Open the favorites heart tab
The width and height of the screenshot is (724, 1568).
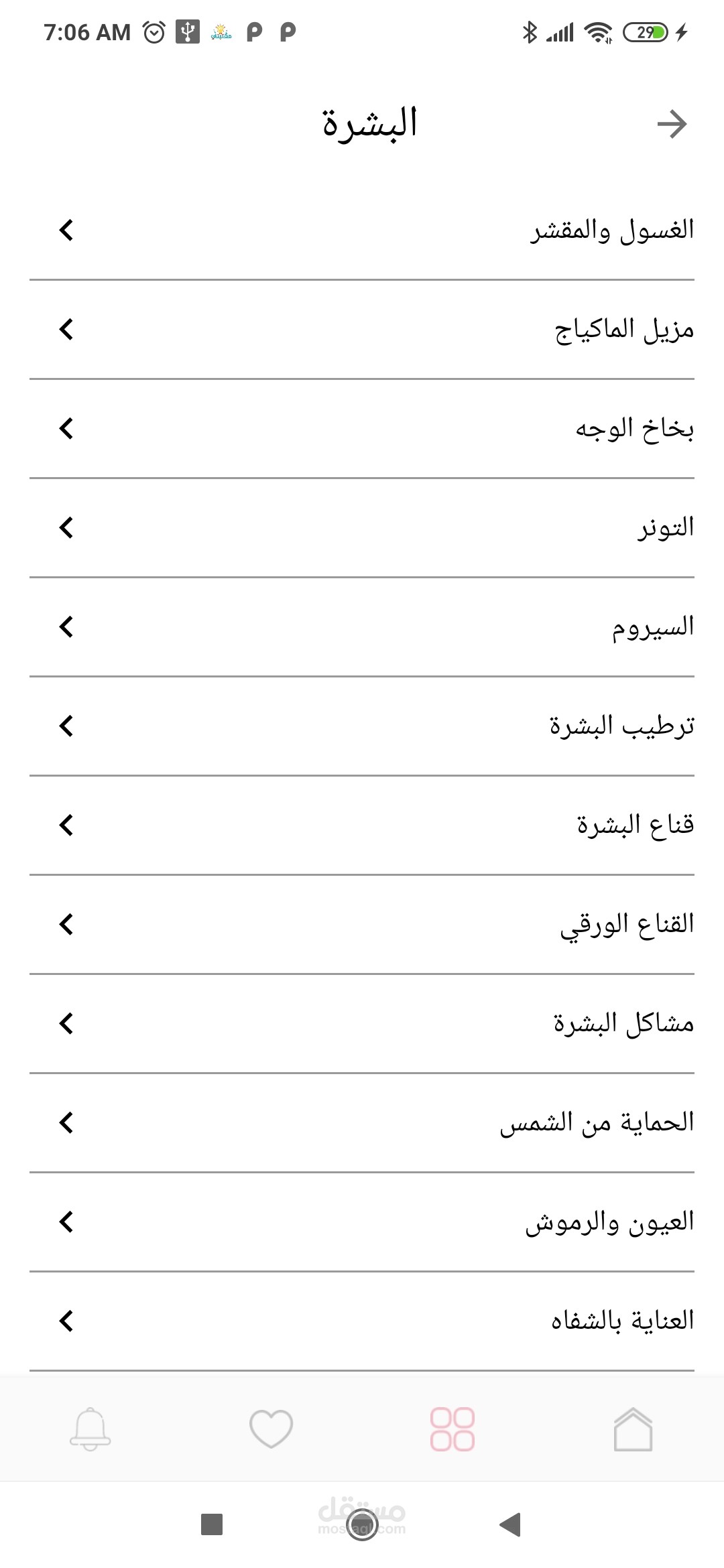click(271, 1429)
